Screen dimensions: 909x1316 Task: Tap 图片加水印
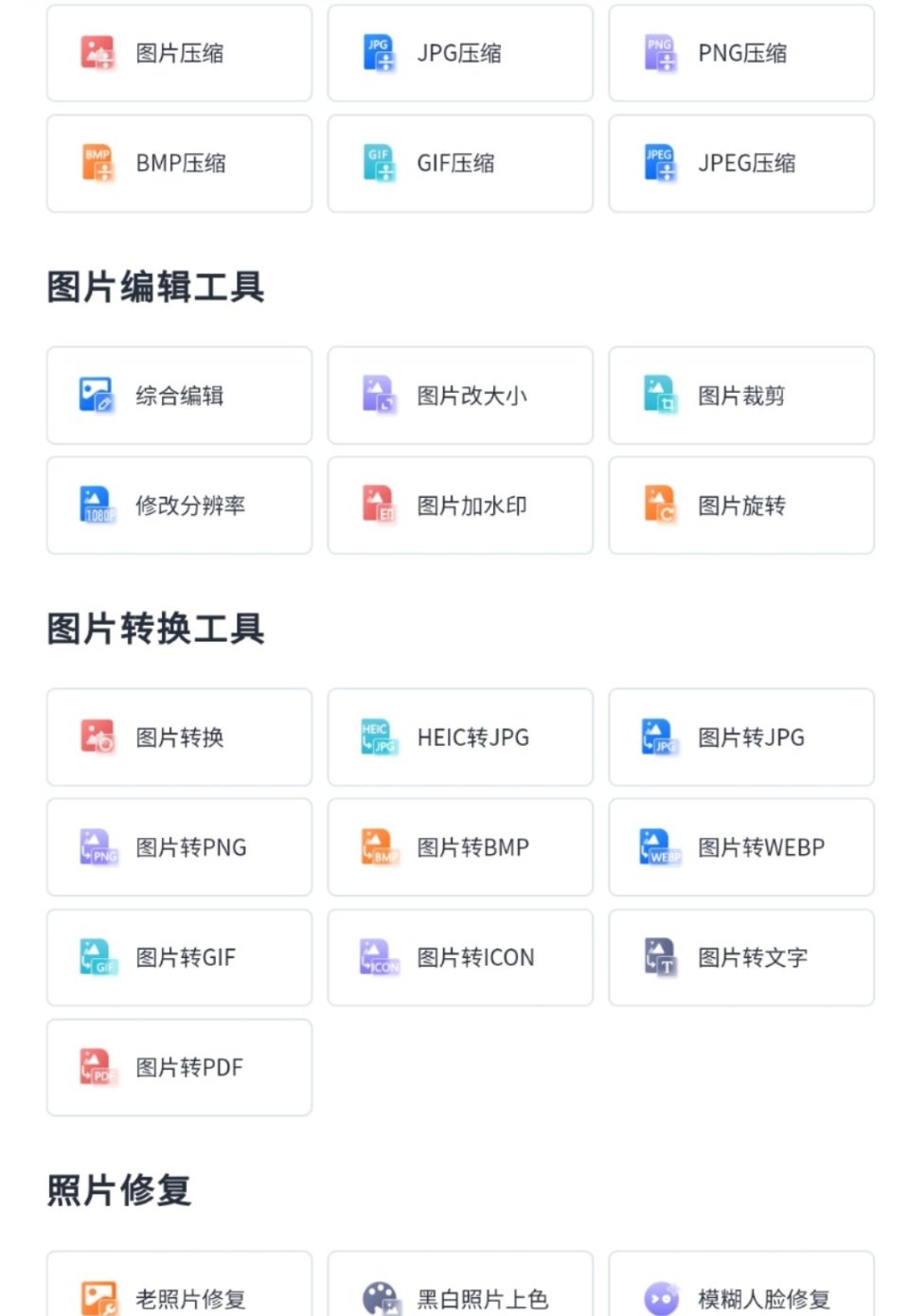click(460, 506)
